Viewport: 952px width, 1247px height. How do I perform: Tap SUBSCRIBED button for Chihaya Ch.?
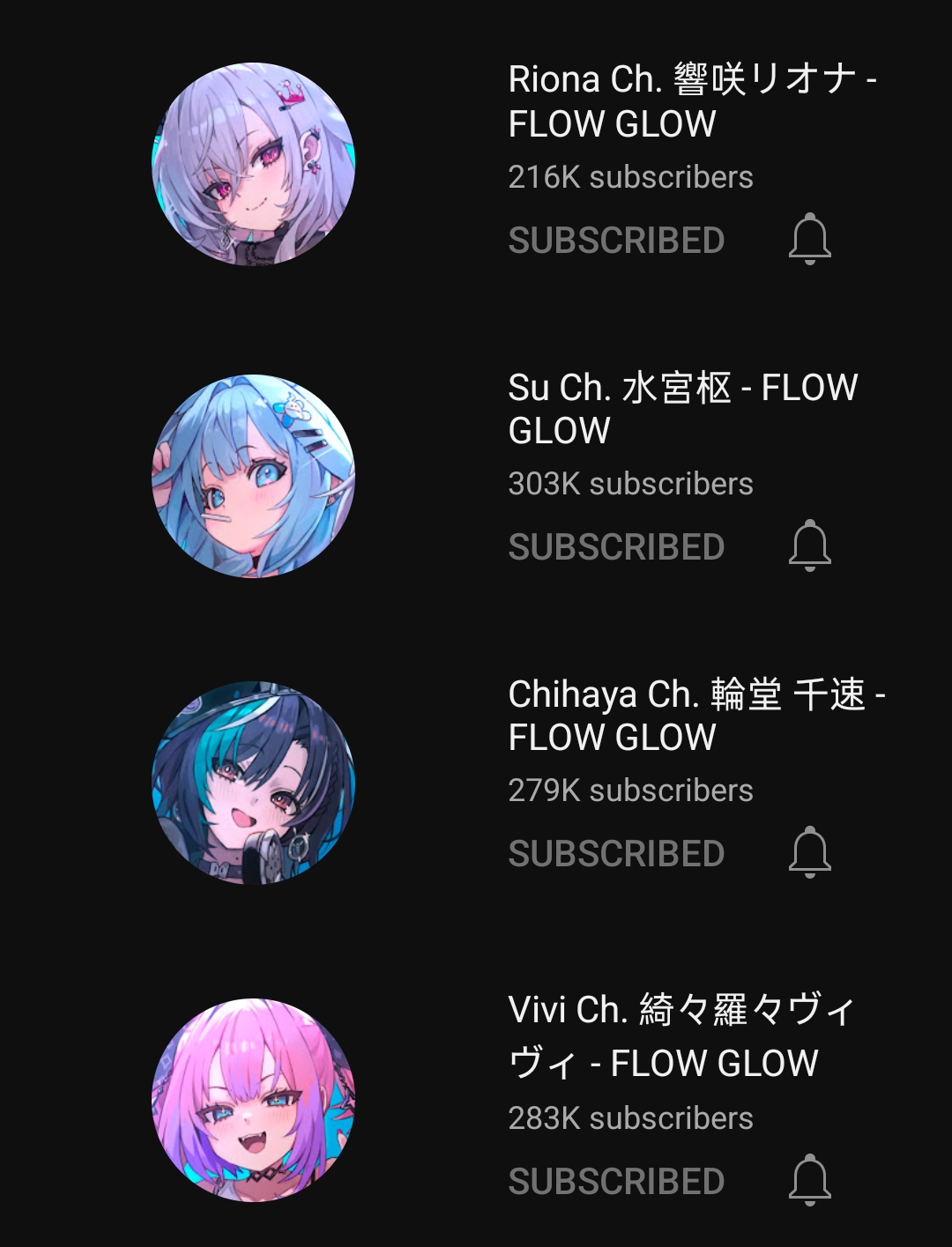[616, 854]
